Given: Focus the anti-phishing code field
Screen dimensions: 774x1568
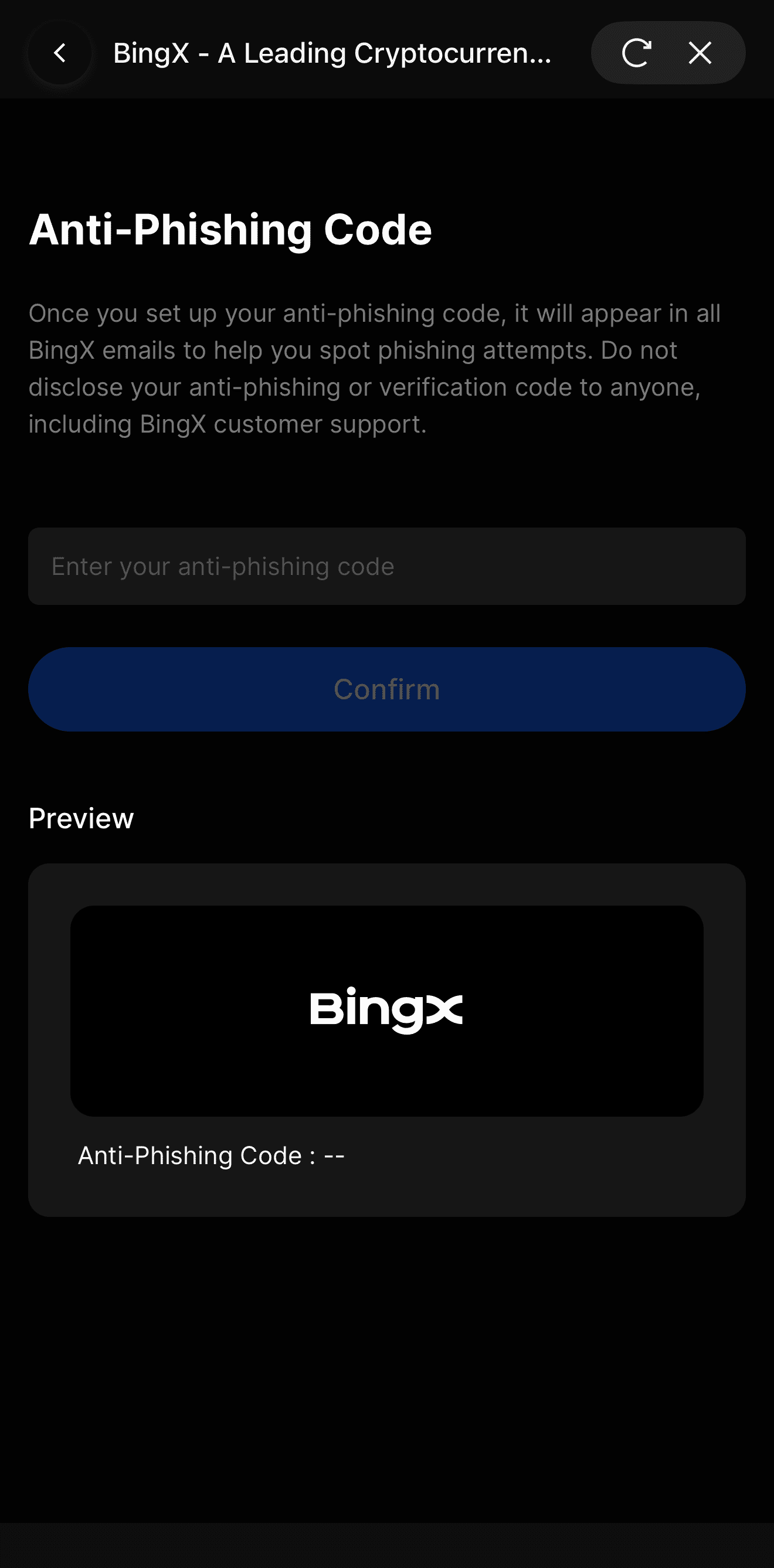Looking at the screenshot, I should point(386,566).
